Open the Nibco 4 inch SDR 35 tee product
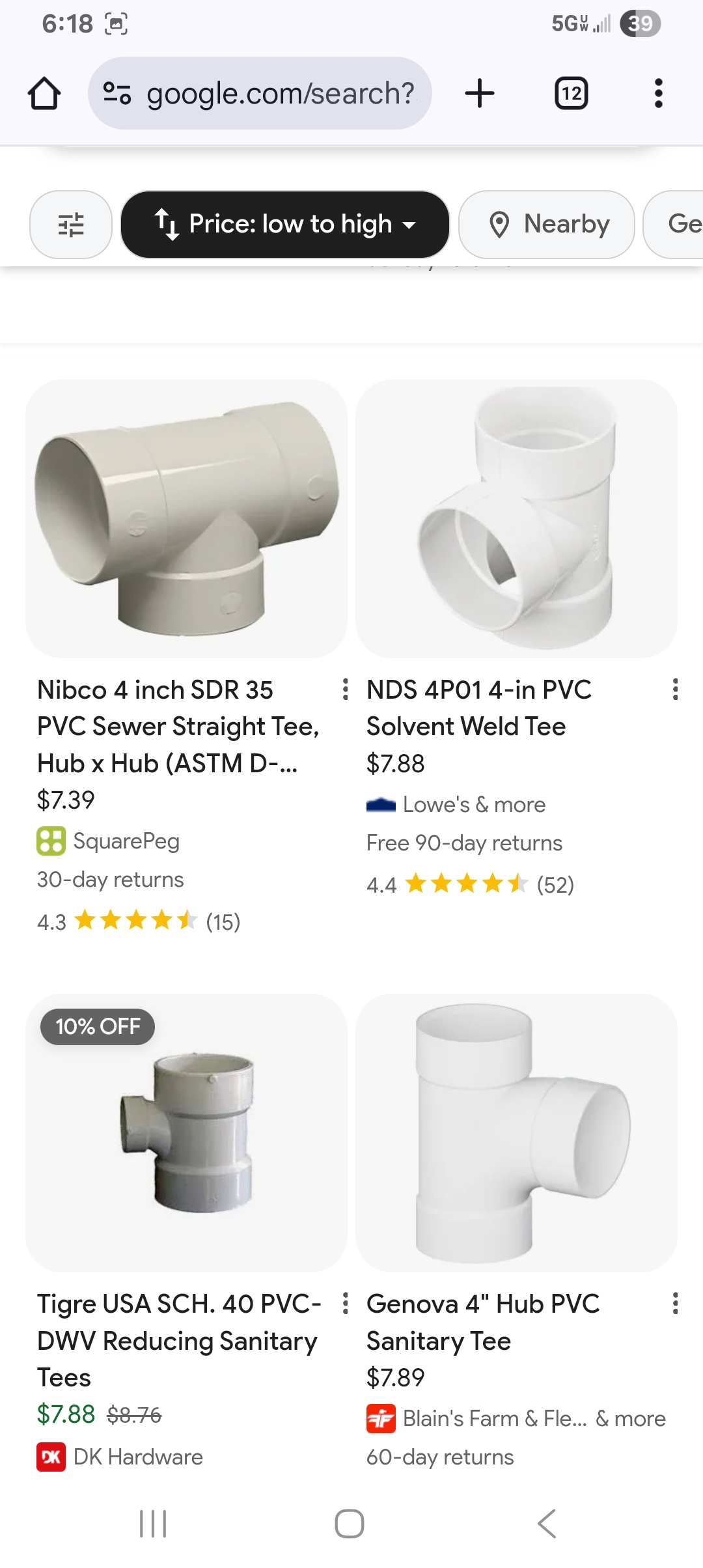Image resolution: width=703 pixels, height=1568 pixels. pyautogui.click(x=186, y=518)
